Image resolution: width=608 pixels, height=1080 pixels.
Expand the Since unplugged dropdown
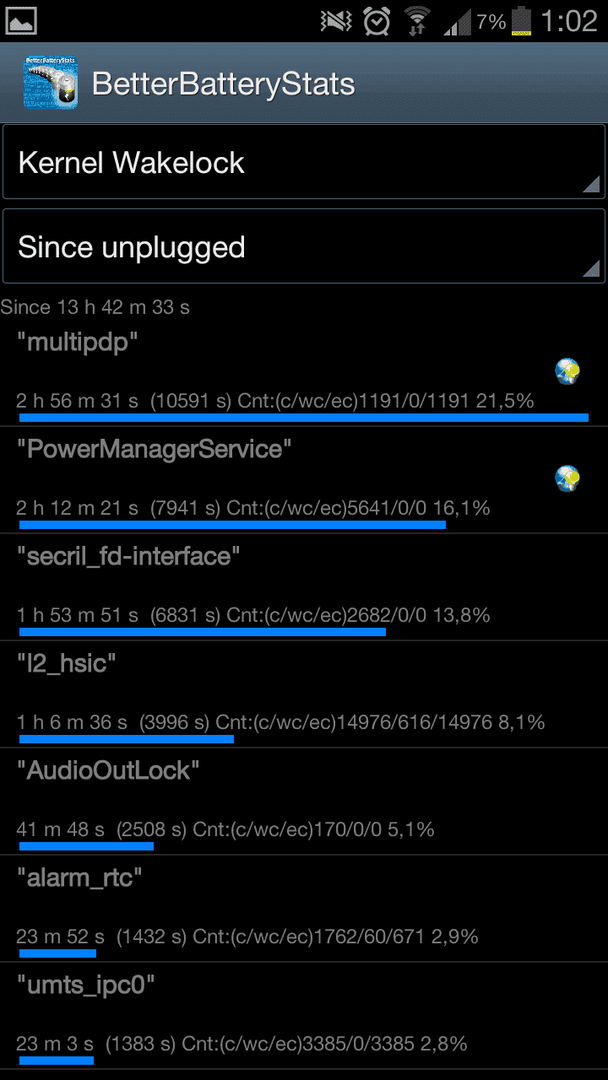tap(304, 247)
